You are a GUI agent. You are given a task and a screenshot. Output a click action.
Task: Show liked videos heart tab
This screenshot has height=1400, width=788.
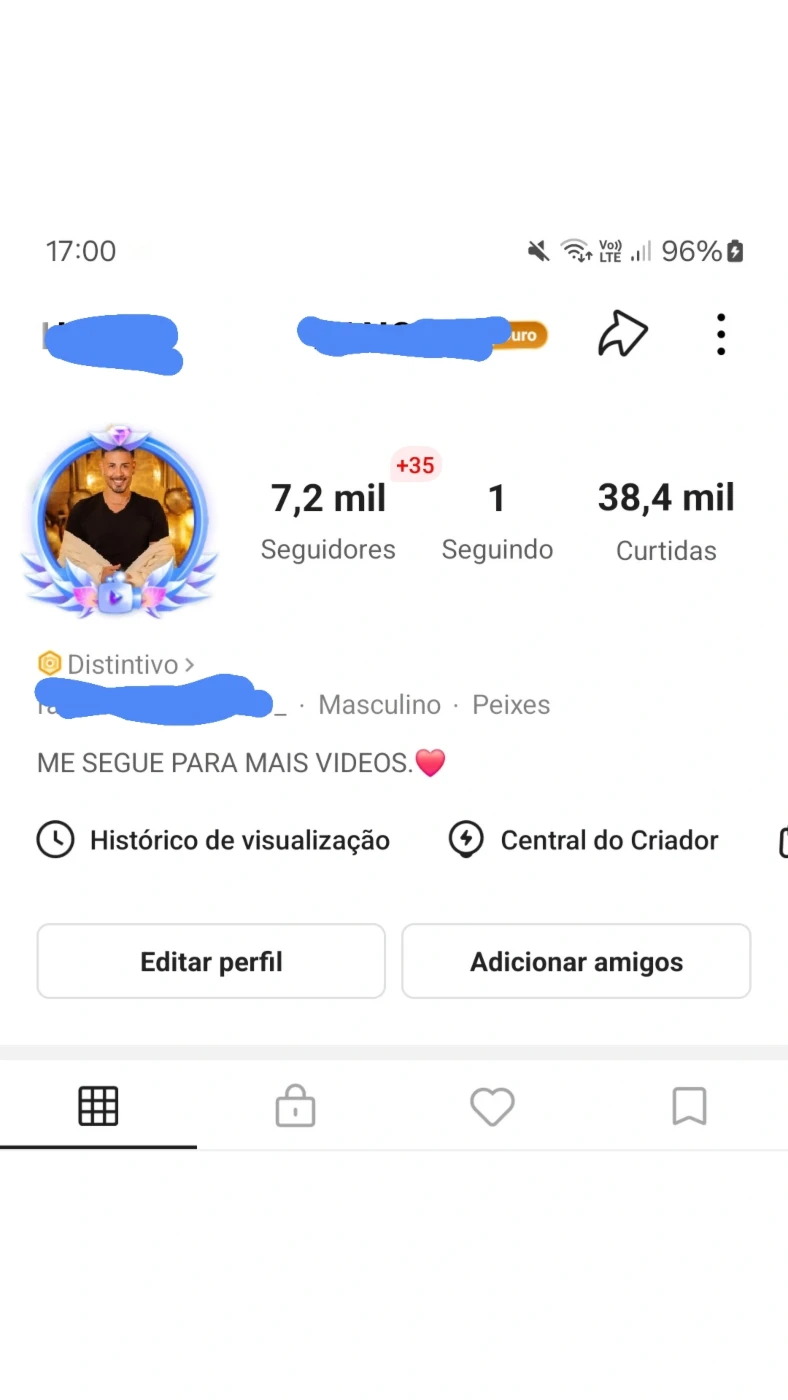pos(492,1106)
